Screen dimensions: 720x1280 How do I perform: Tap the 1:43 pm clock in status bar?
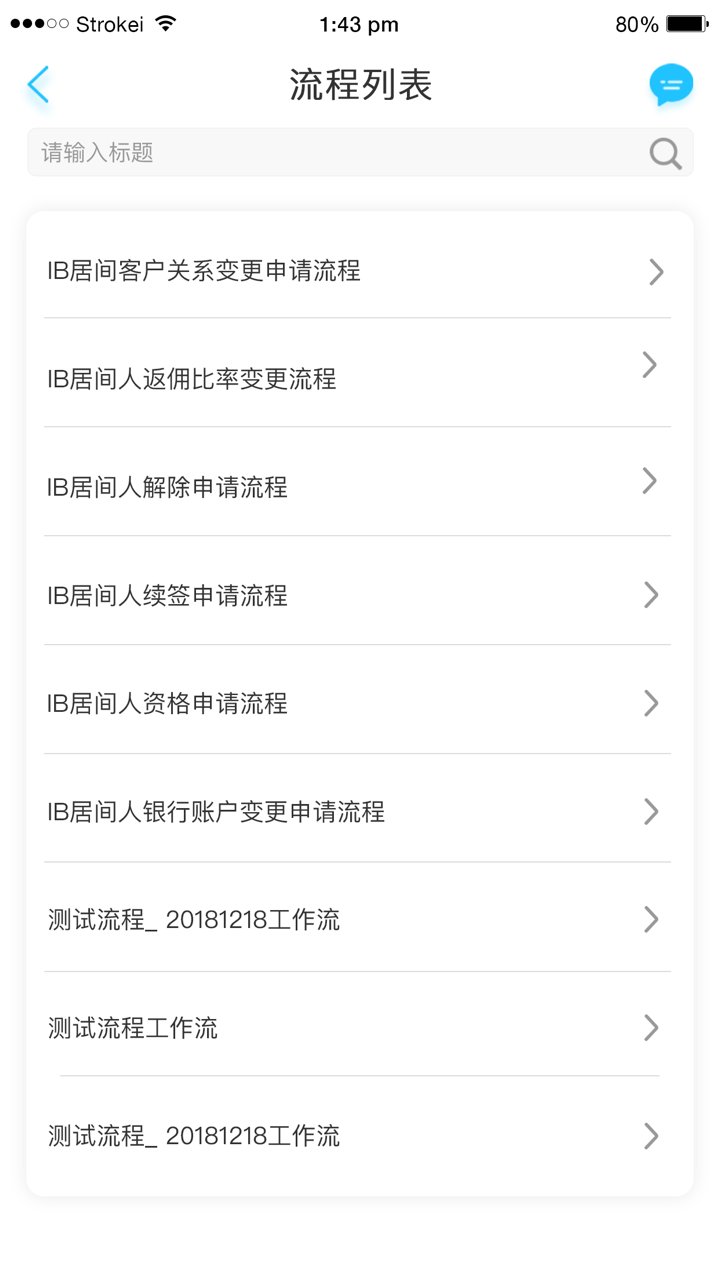pyautogui.click(x=359, y=24)
